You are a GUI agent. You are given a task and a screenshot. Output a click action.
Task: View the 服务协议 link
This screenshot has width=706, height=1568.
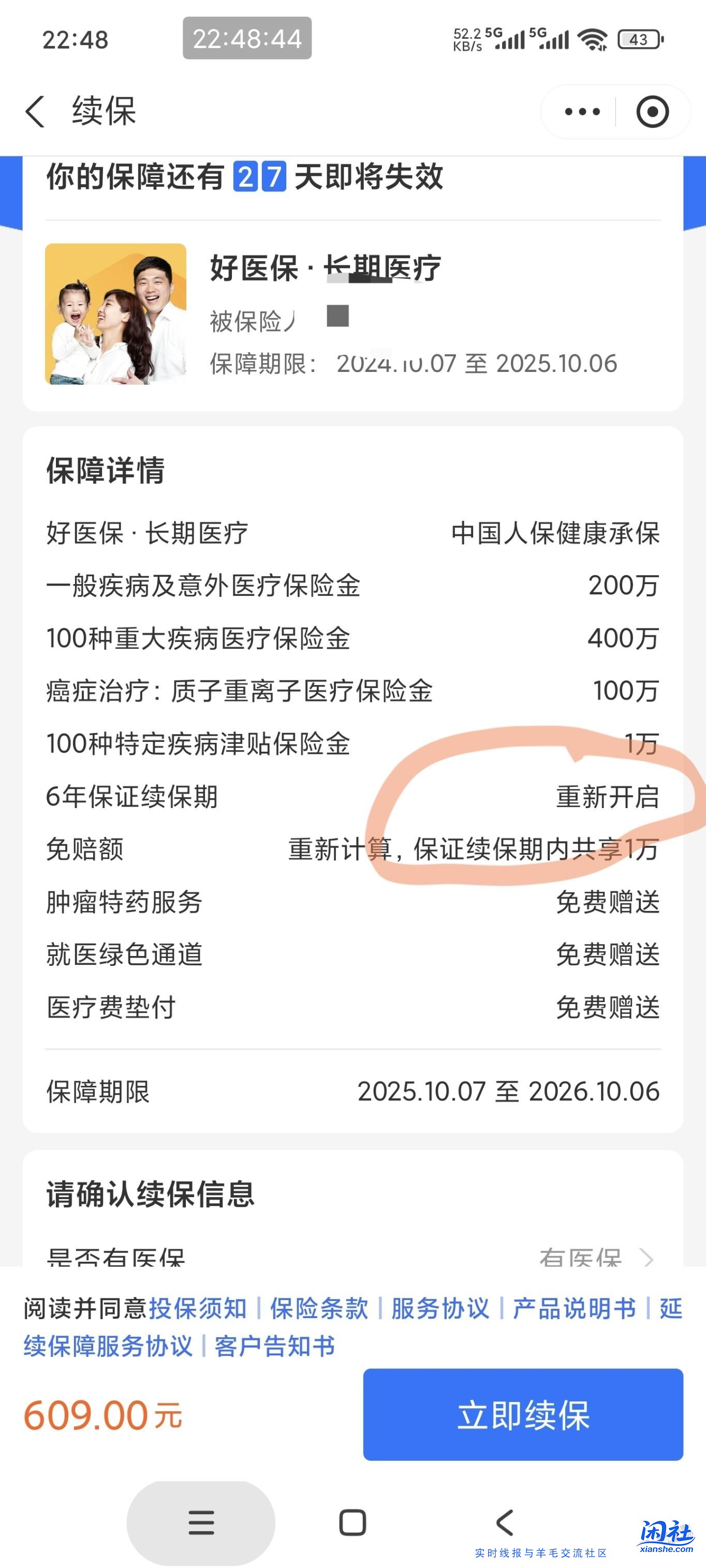[x=440, y=1308]
